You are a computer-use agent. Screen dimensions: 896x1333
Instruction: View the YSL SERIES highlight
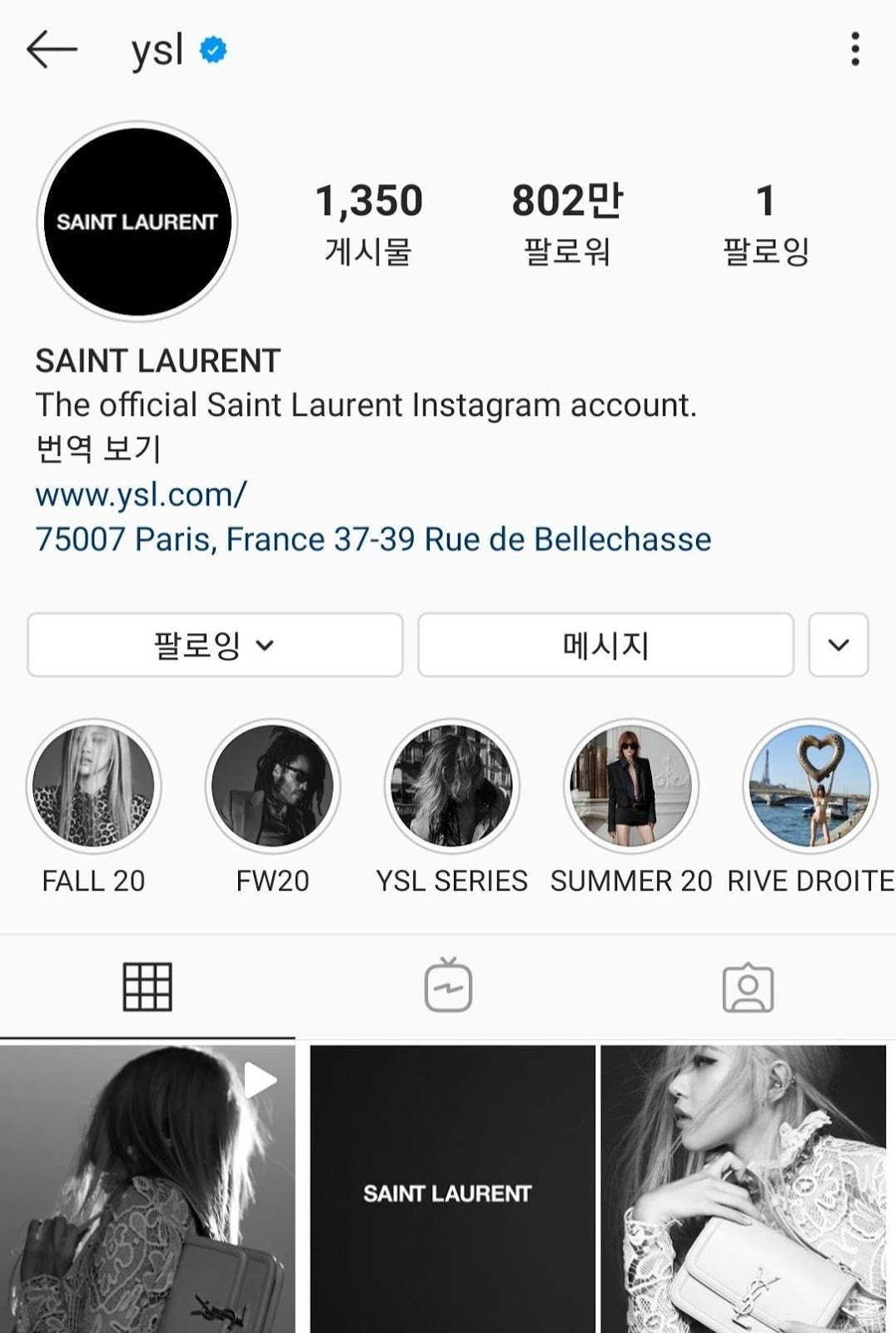tap(452, 786)
